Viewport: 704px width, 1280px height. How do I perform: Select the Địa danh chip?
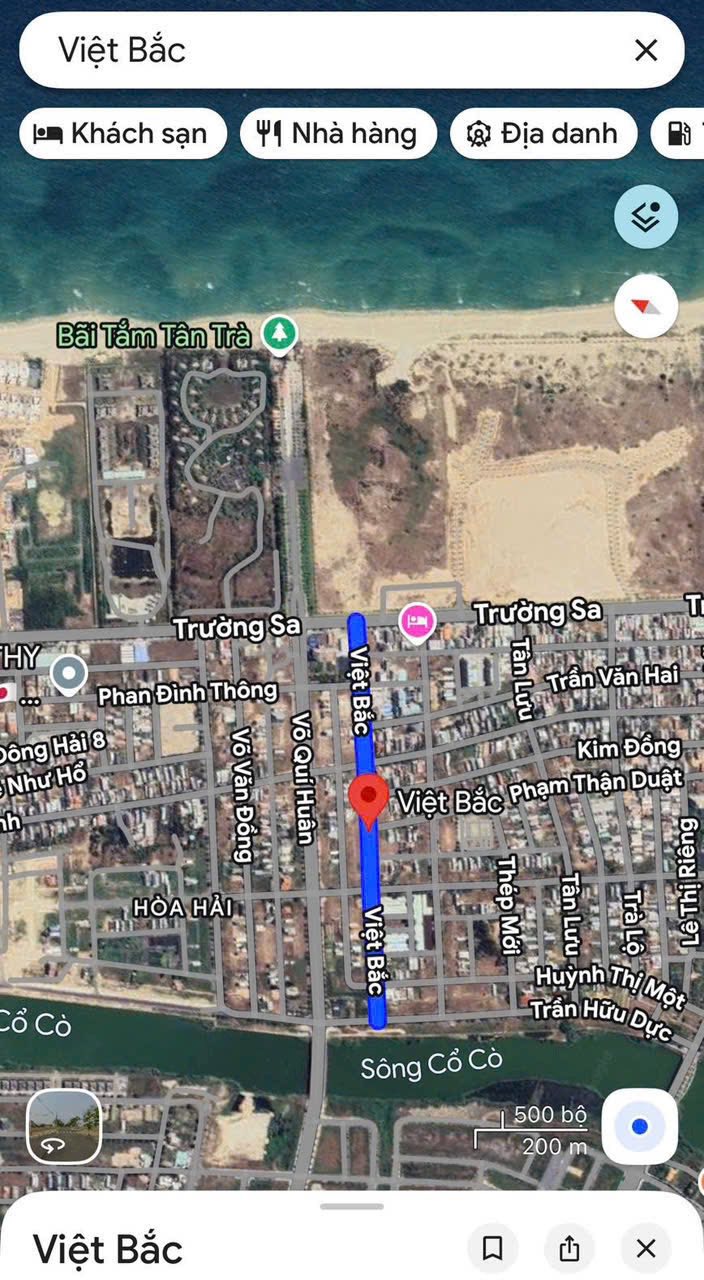(543, 134)
